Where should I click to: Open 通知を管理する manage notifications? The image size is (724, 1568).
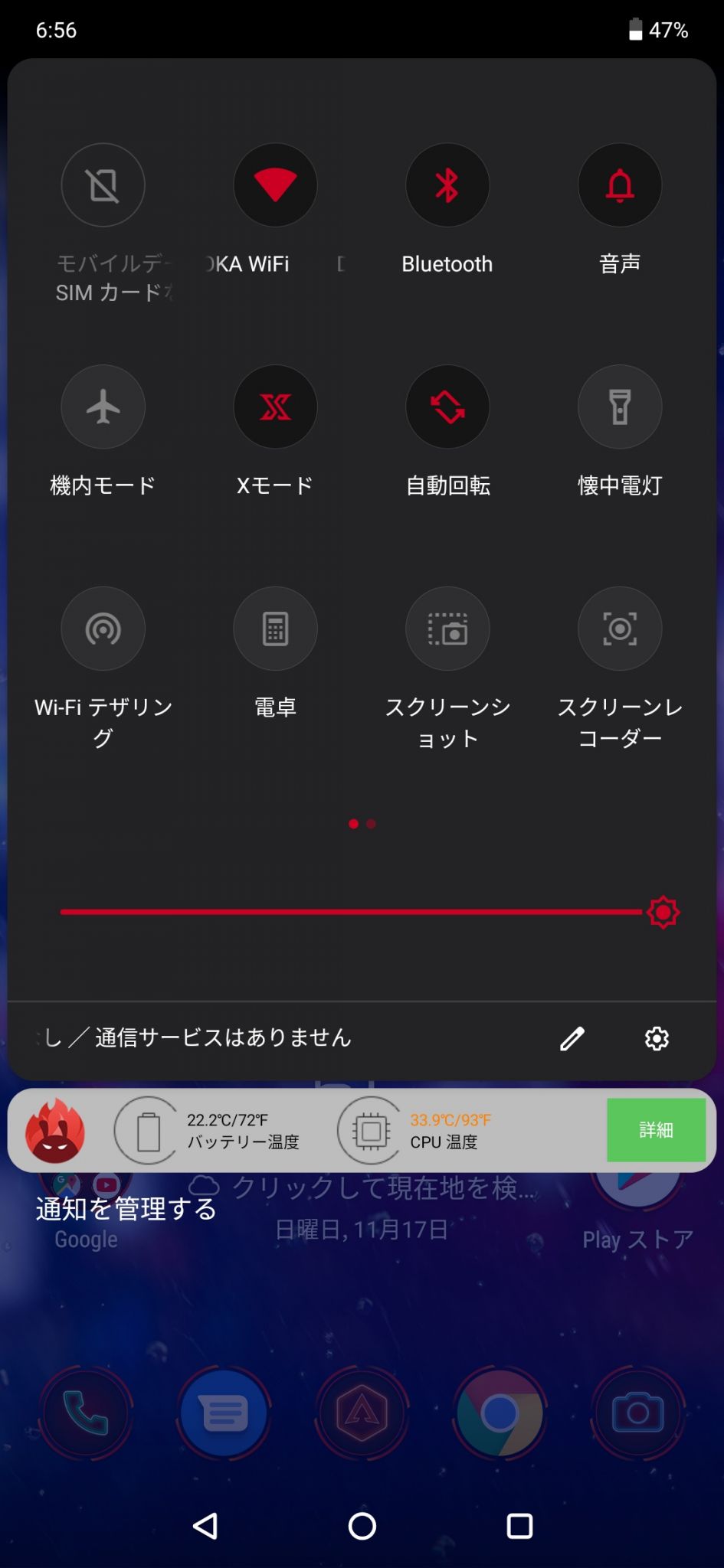pyautogui.click(x=126, y=1209)
